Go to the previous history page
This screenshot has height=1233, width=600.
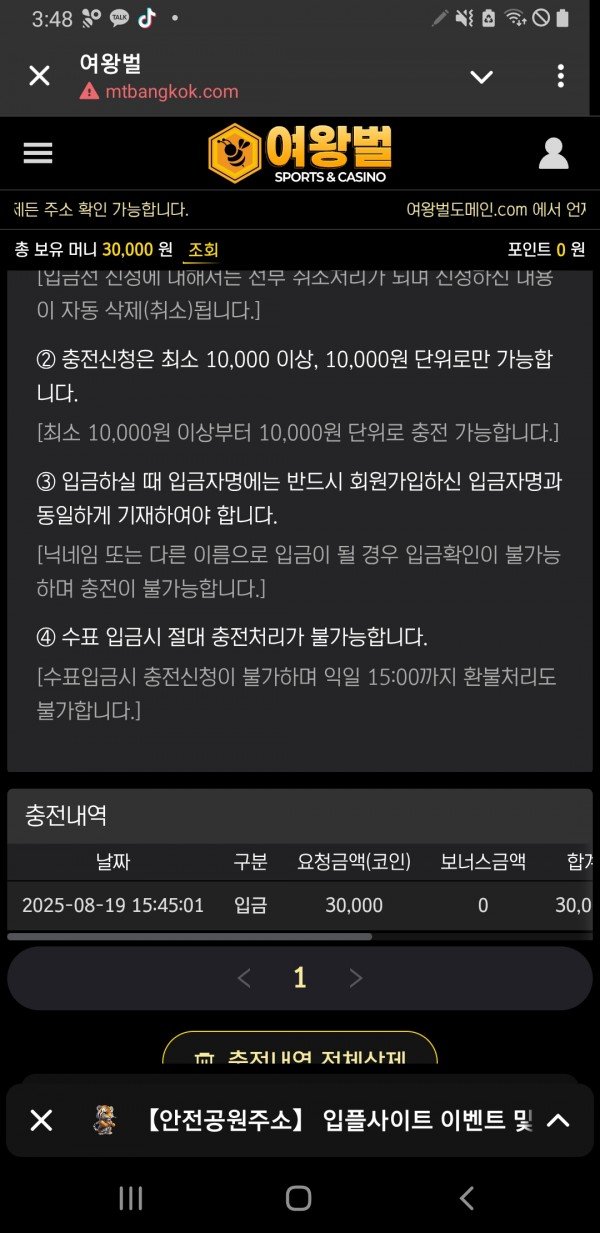point(243,978)
